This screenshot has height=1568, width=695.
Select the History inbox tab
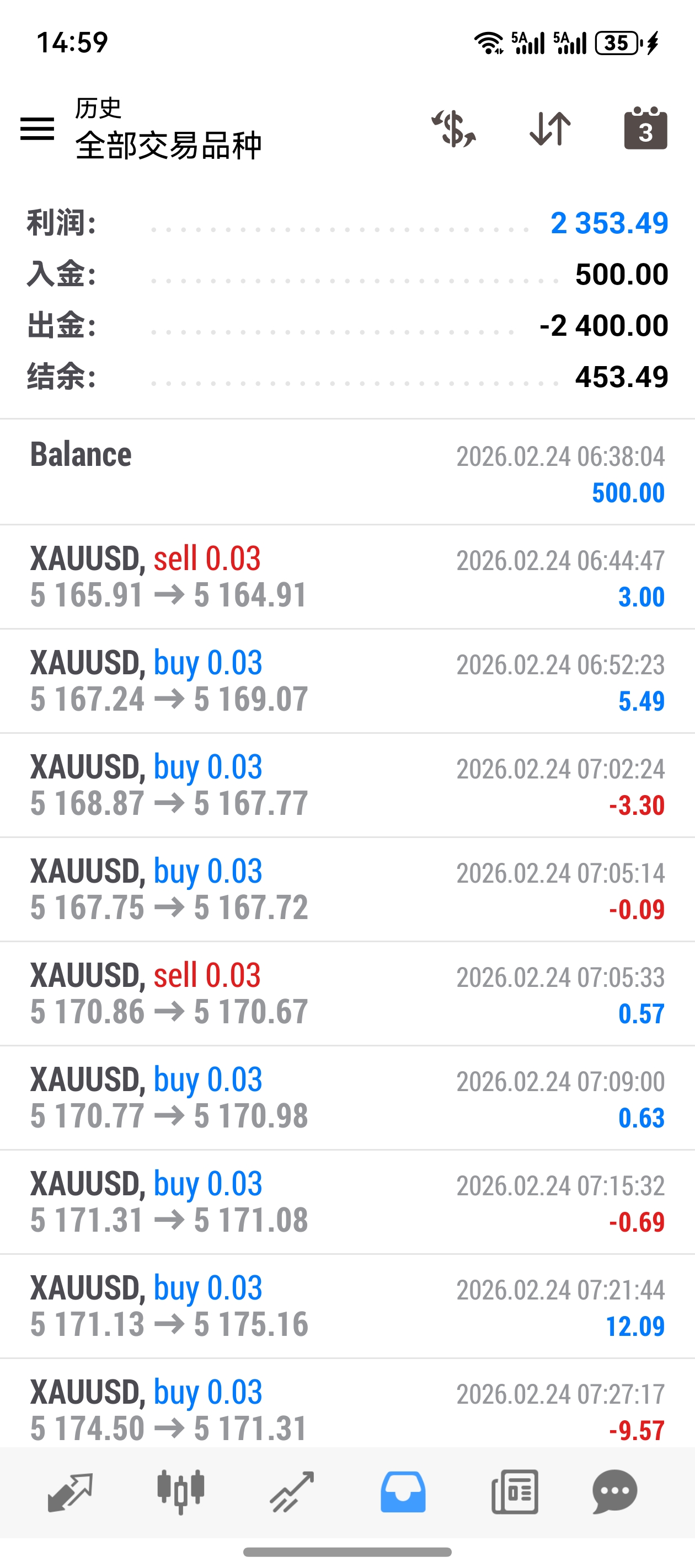(403, 1492)
